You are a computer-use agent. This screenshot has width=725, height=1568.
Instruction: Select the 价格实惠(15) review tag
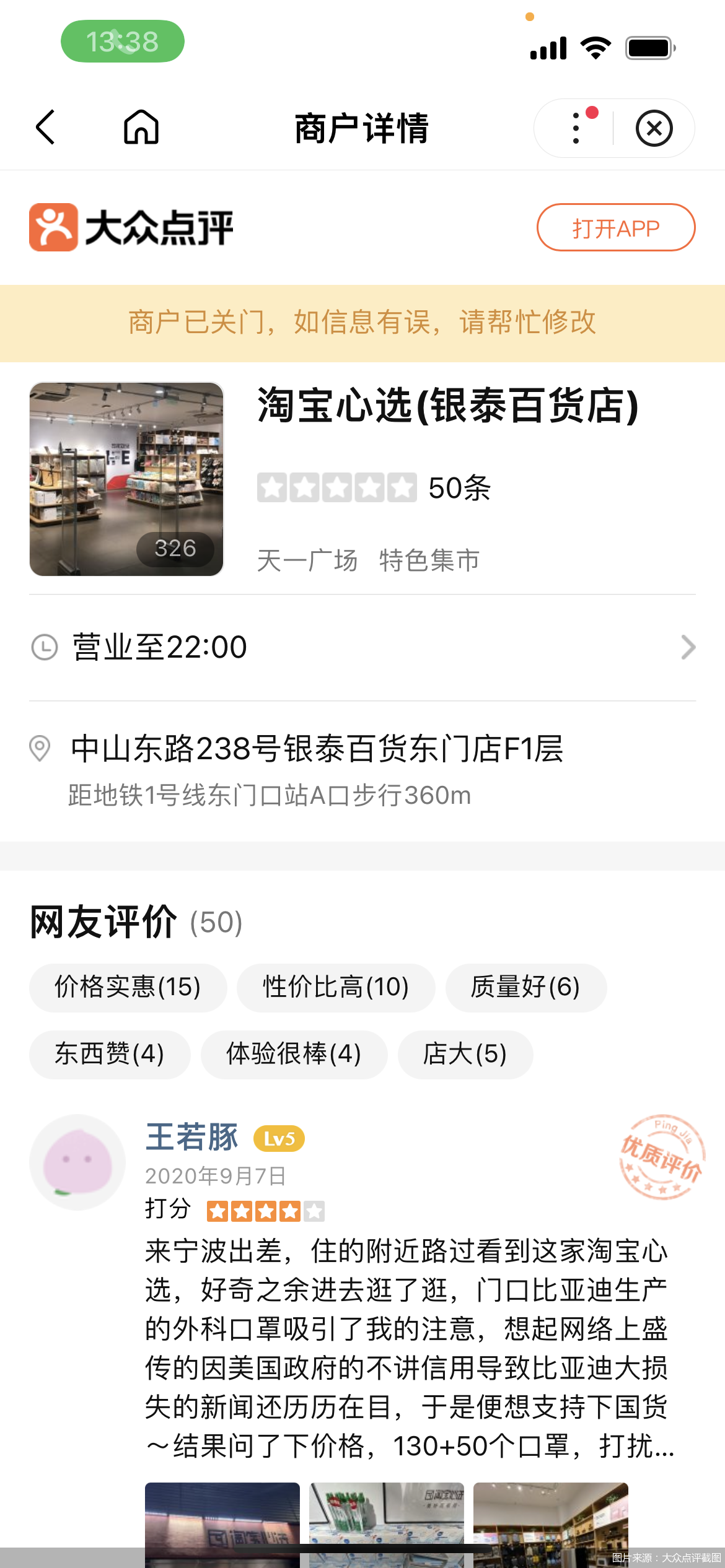127,988
